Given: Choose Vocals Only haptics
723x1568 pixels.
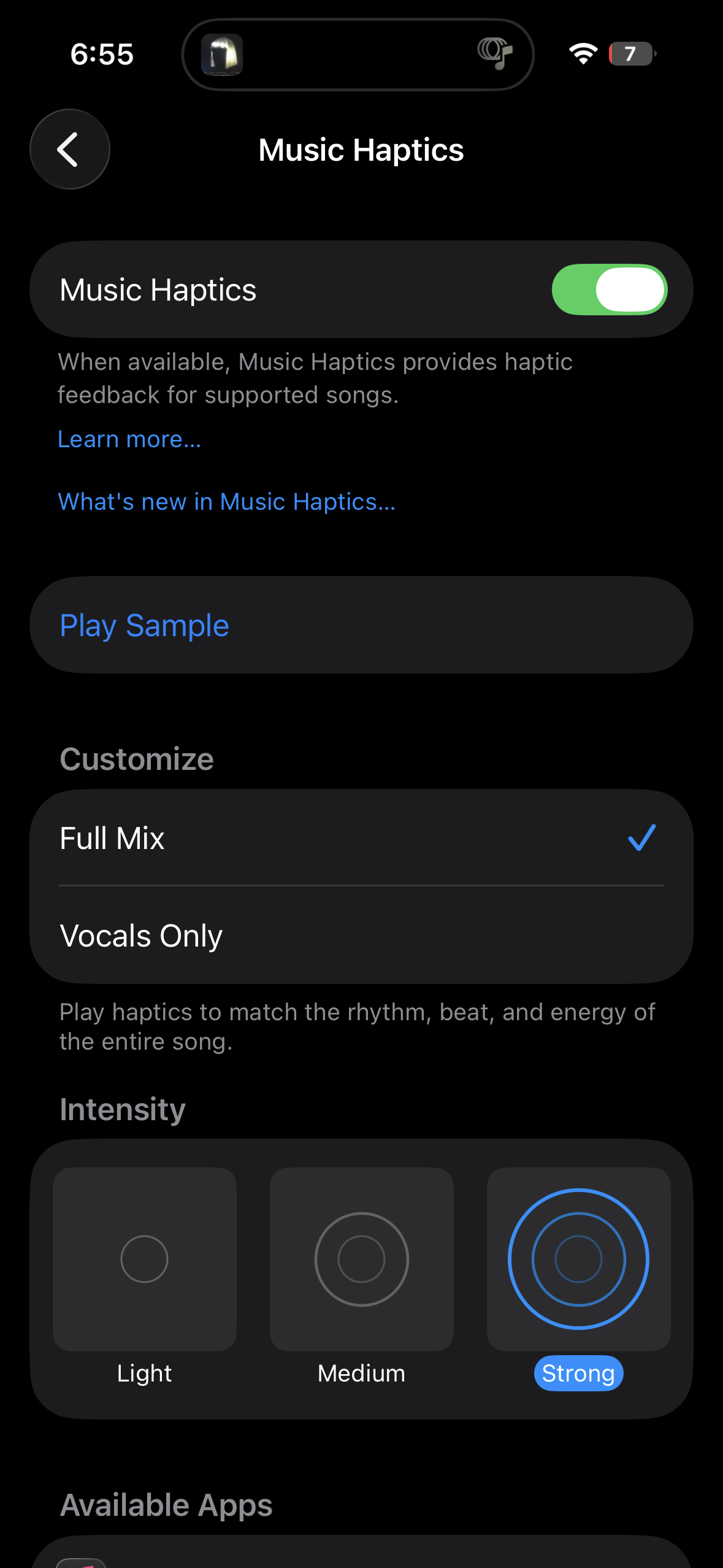Looking at the screenshot, I should [361, 936].
